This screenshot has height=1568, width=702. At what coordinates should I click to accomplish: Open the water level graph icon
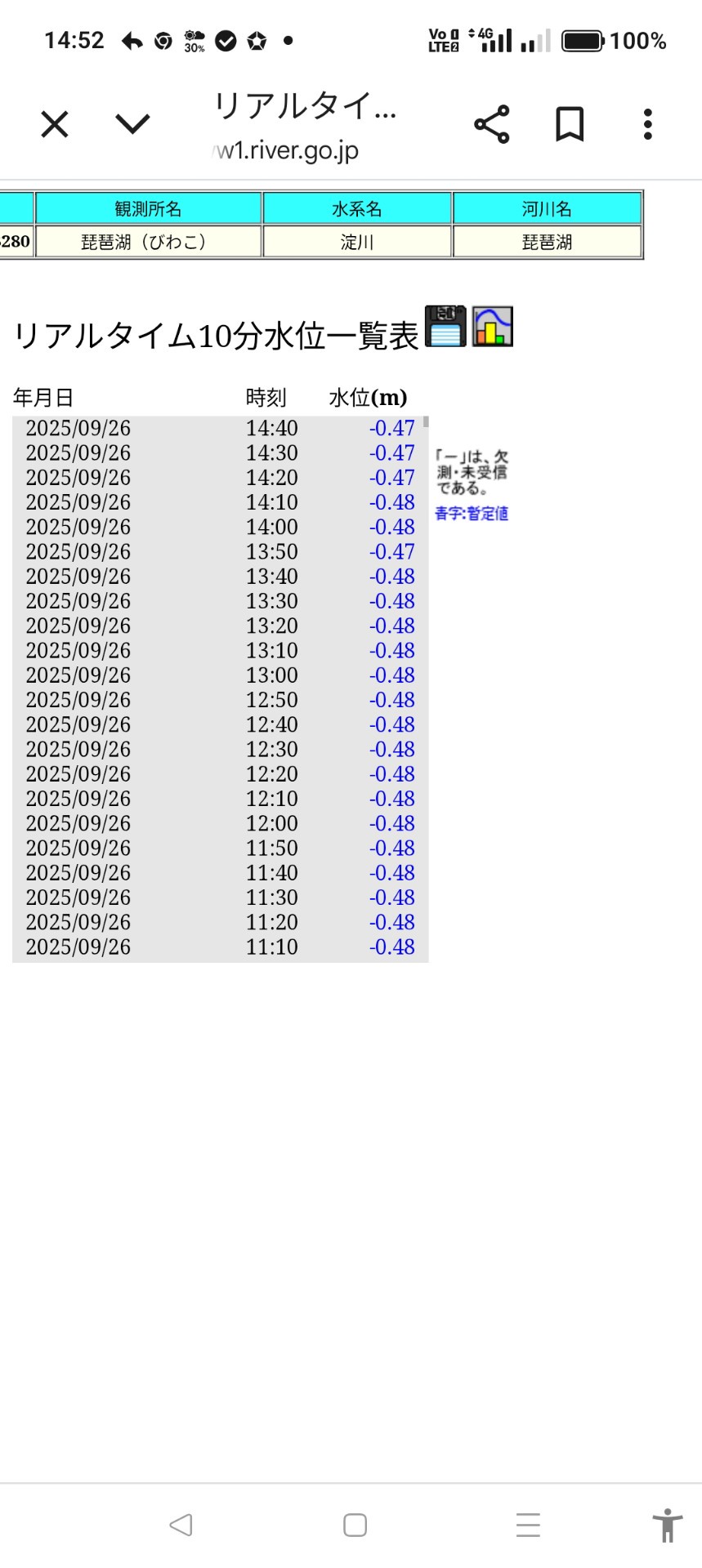493,327
